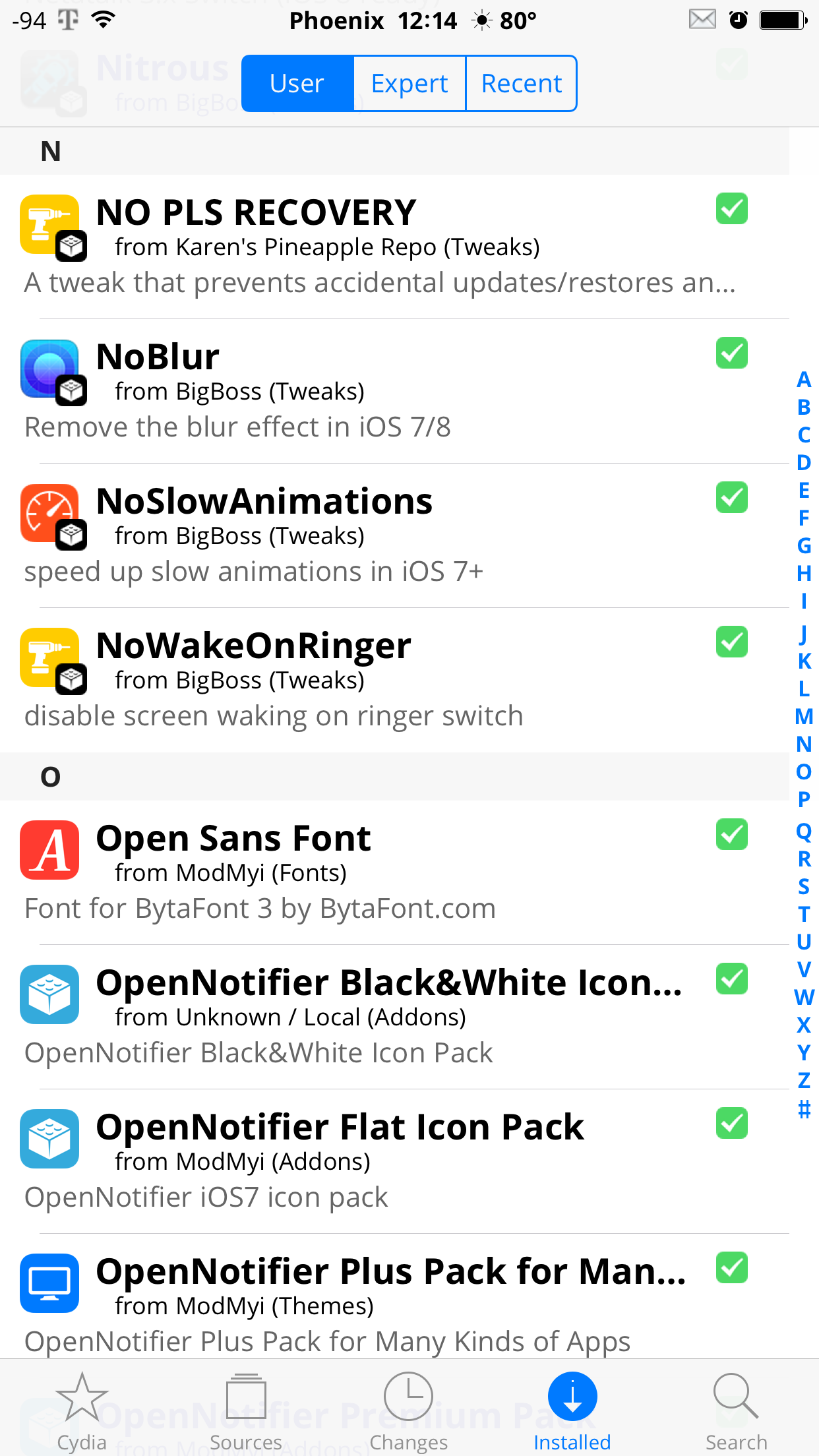
Task: Open the NoSlowAnimations package
Action: coord(394,535)
